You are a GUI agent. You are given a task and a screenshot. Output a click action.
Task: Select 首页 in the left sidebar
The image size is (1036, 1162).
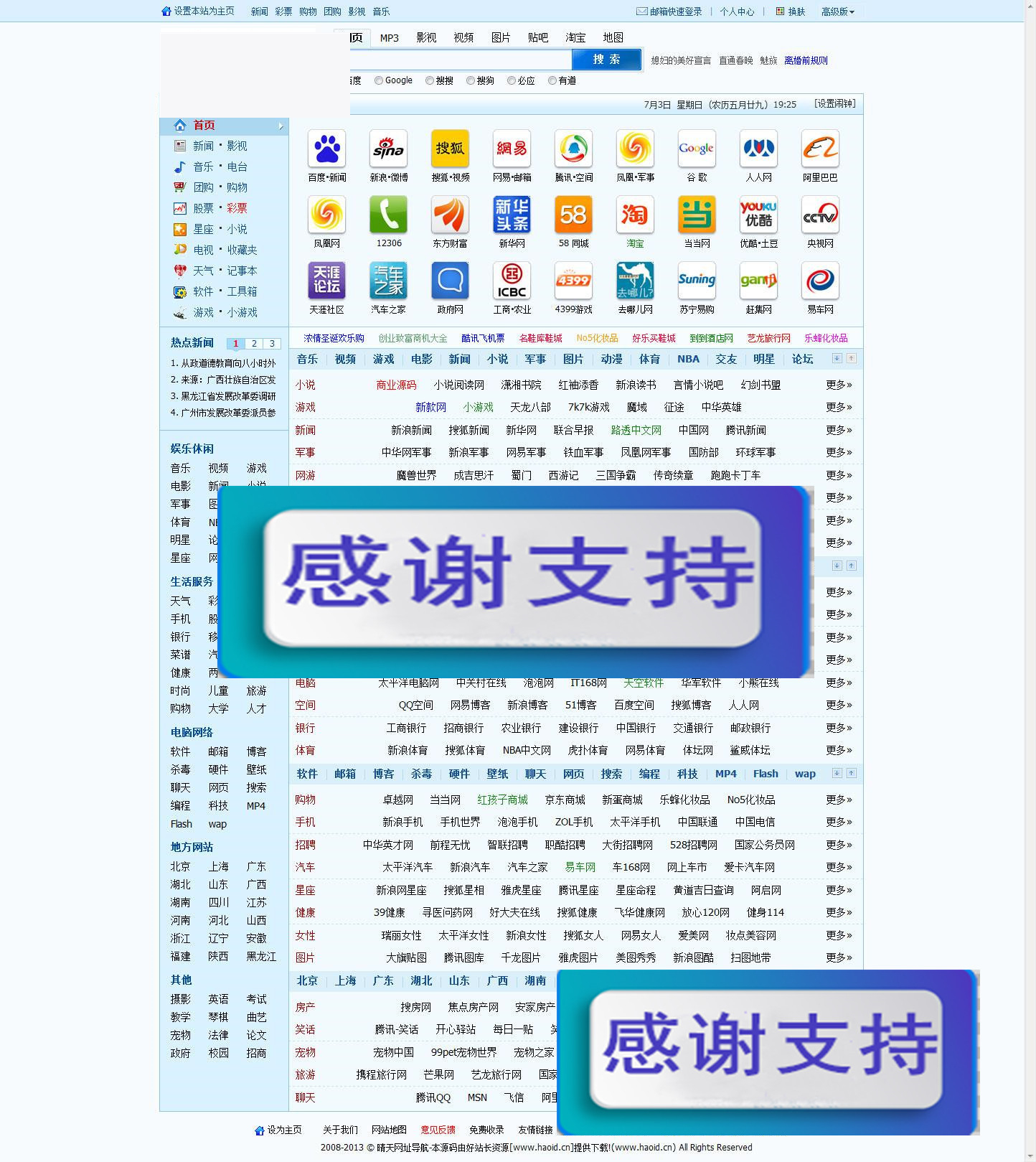pyautogui.click(x=204, y=126)
